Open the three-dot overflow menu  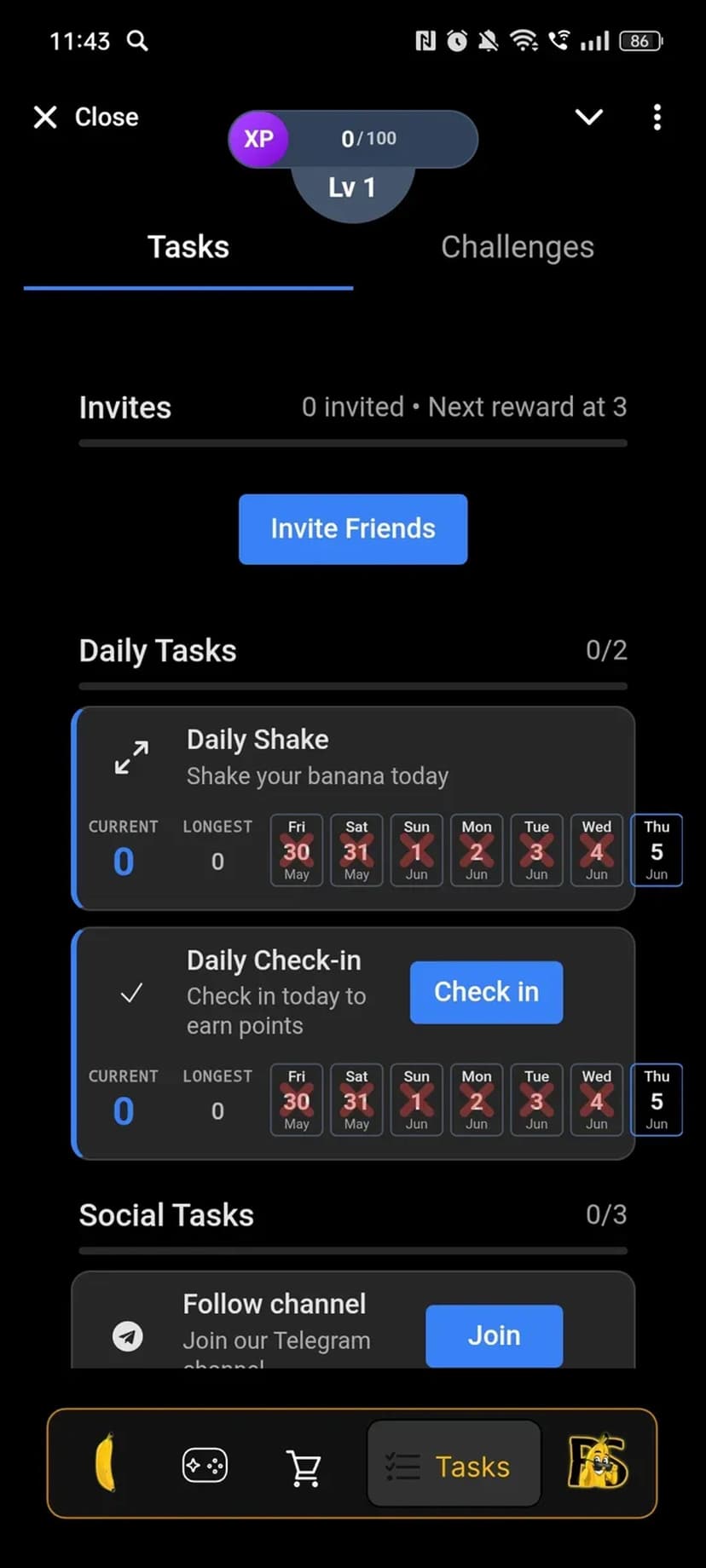click(657, 118)
